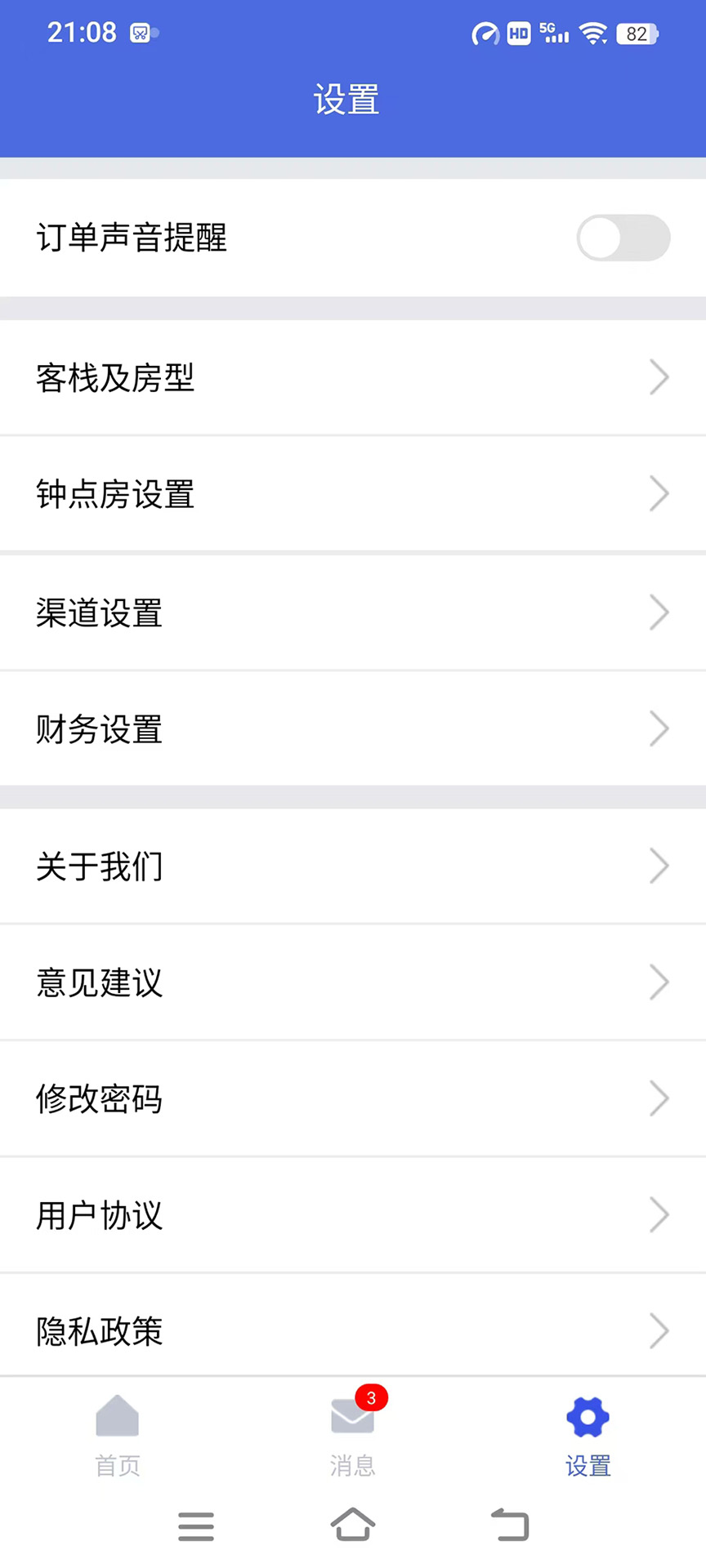The height and width of the screenshot is (1568, 706).
Task: View the 隐私政策 privacy policy
Action: coord(353,1331)
